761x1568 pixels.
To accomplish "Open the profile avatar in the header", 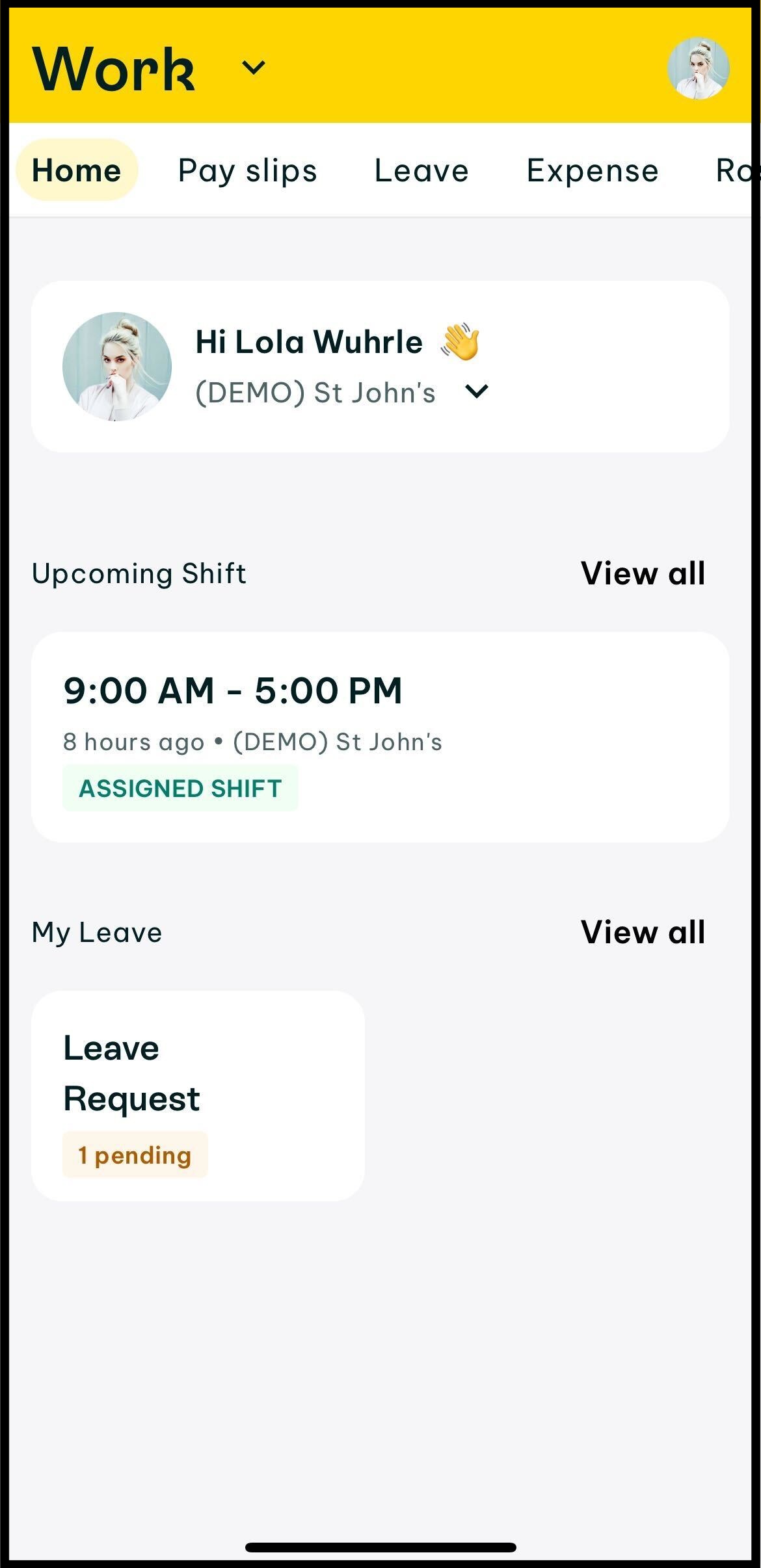I will [x=698, y=68].
